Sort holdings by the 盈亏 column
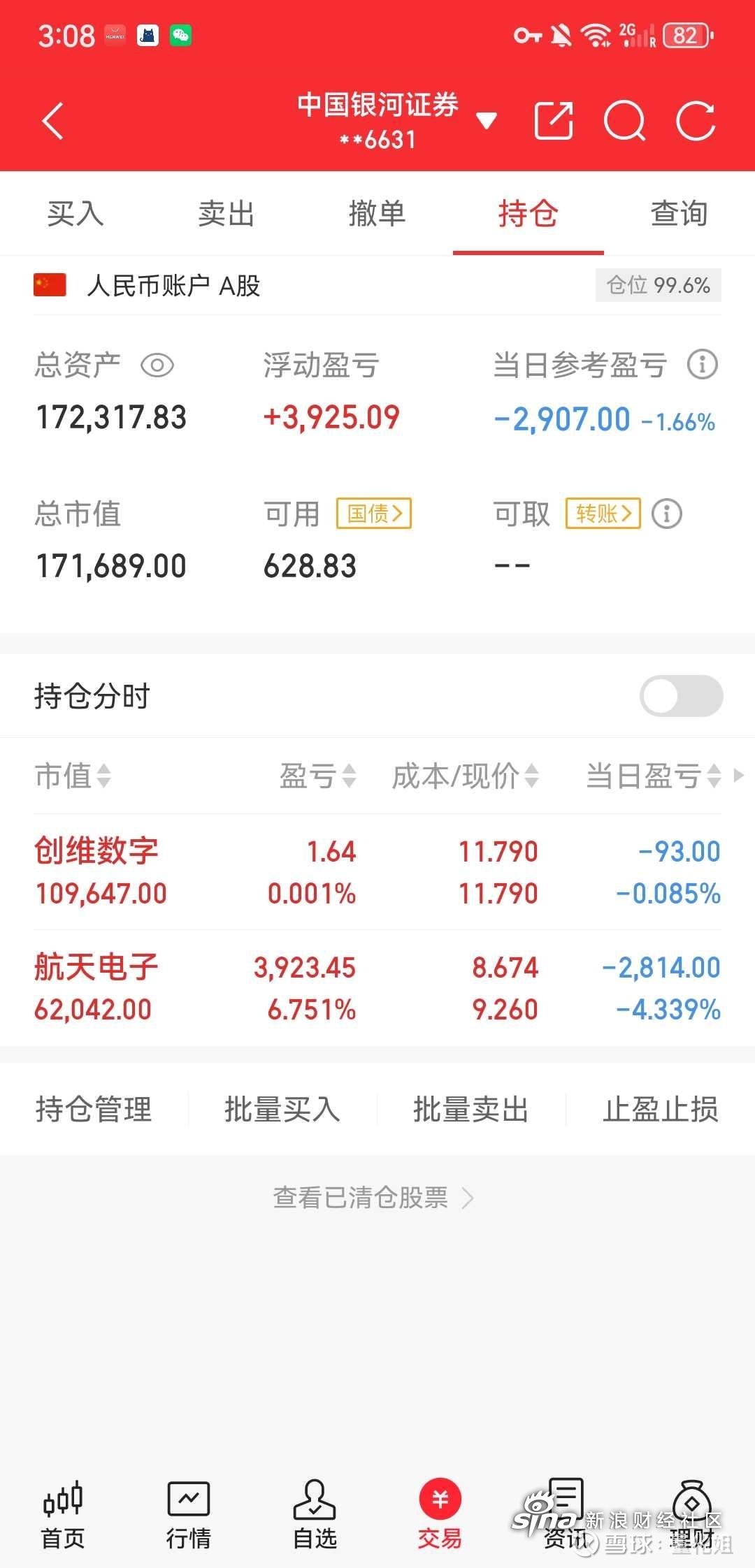Screen dimensions: 755x1568 click(x=318, y=776)
